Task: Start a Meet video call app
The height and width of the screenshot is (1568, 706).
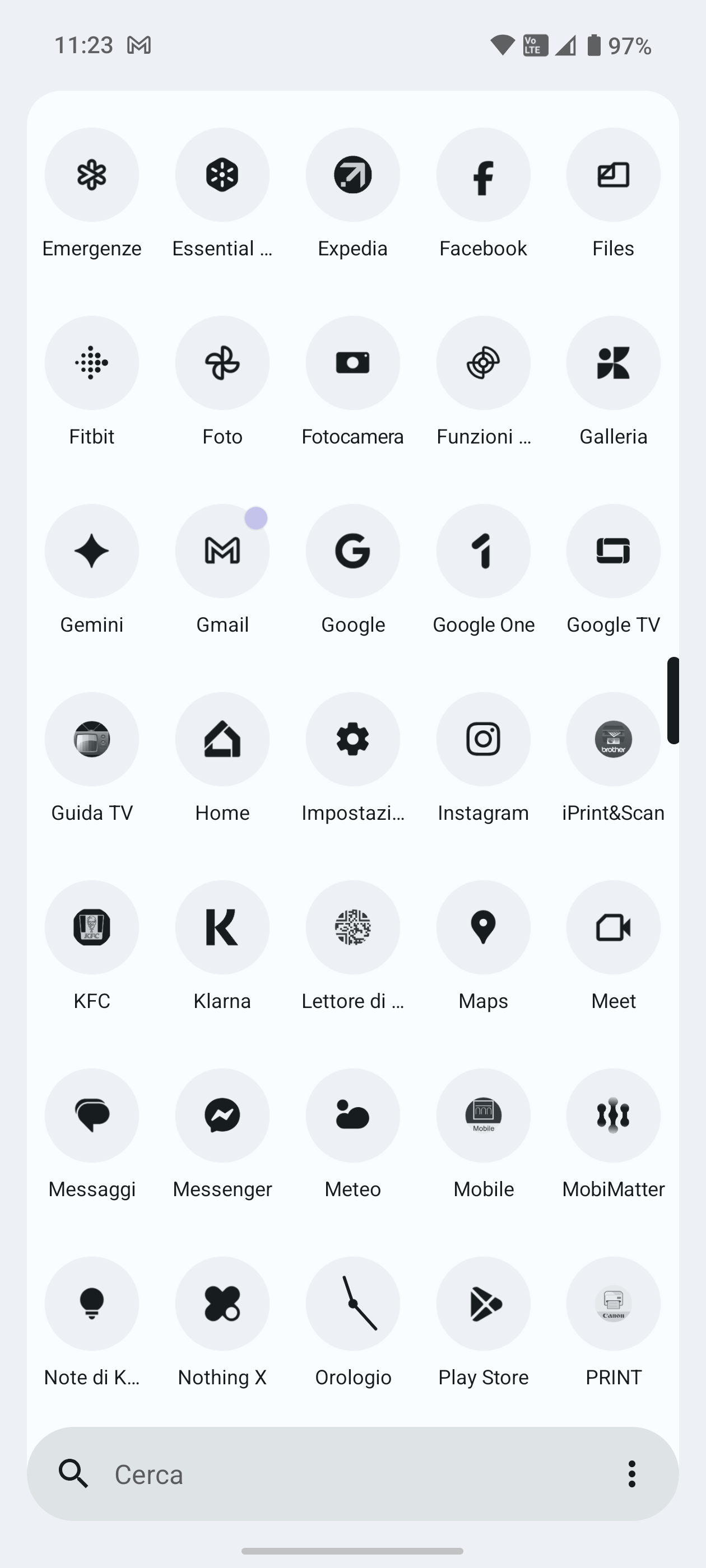Action: pos(614,928)
